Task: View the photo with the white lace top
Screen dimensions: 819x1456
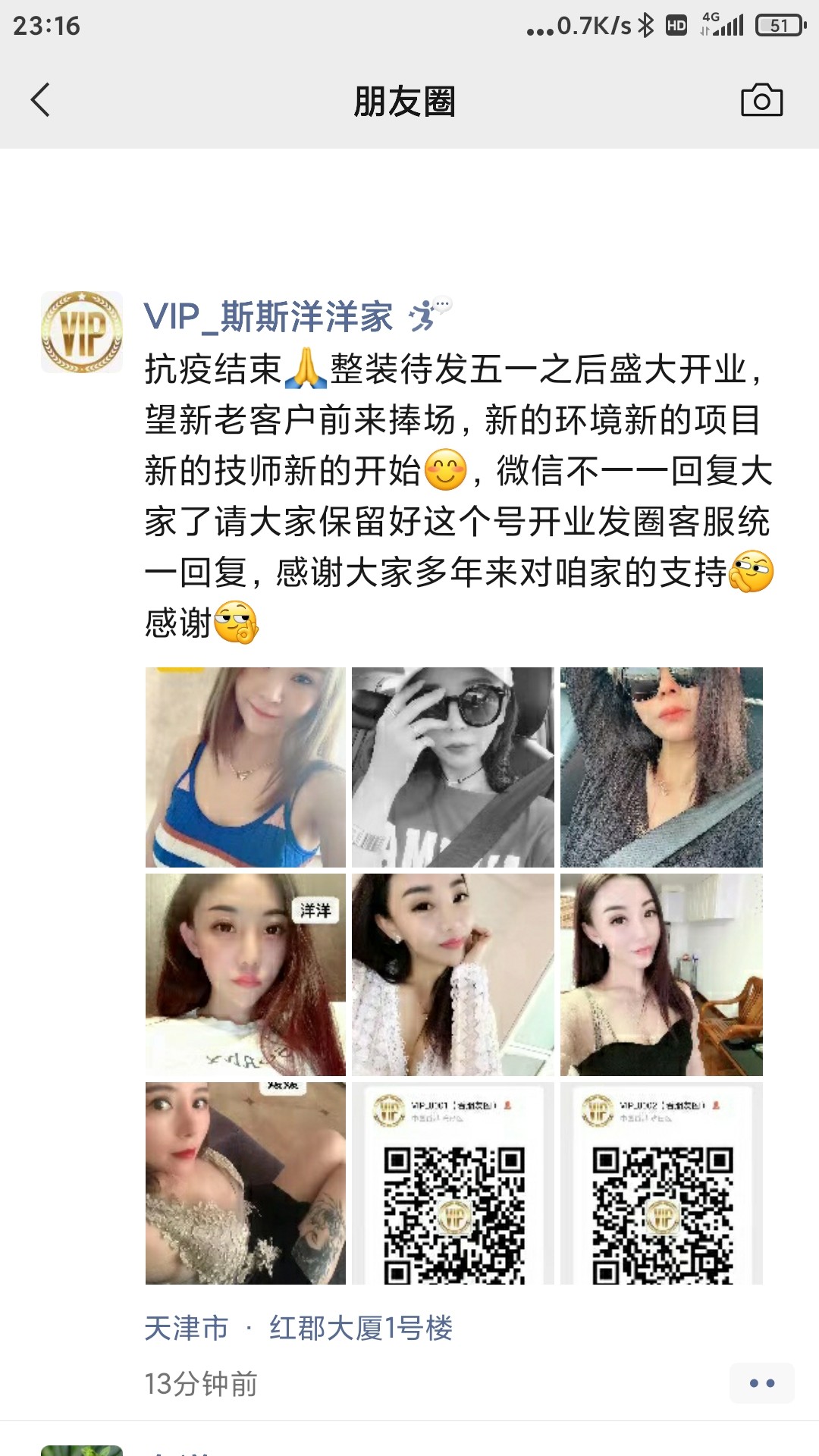Action: [x=453, y=974]
